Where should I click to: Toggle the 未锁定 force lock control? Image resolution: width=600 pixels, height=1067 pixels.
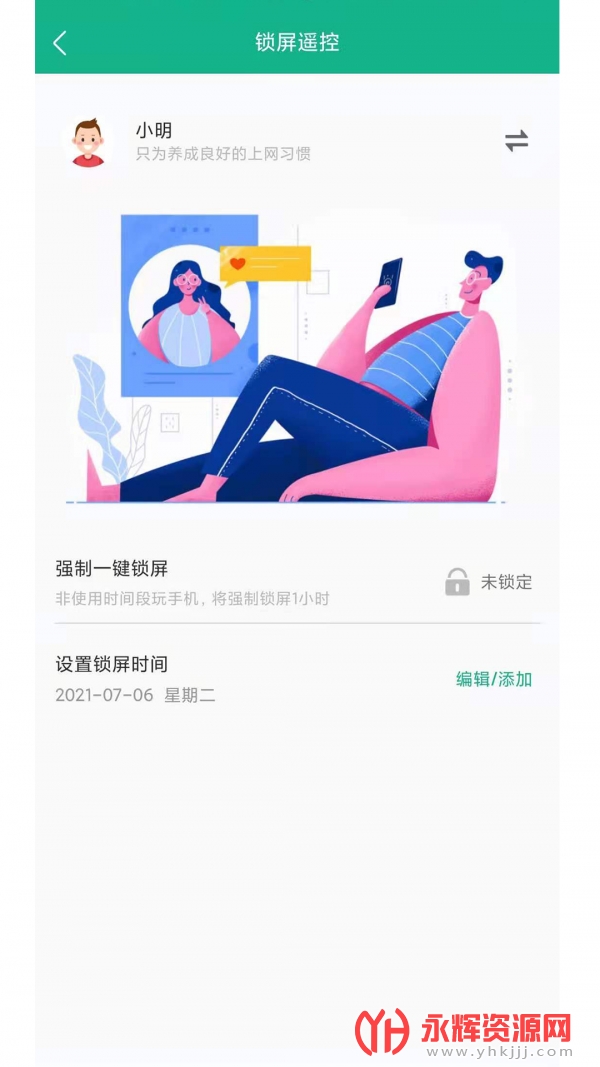489,582
